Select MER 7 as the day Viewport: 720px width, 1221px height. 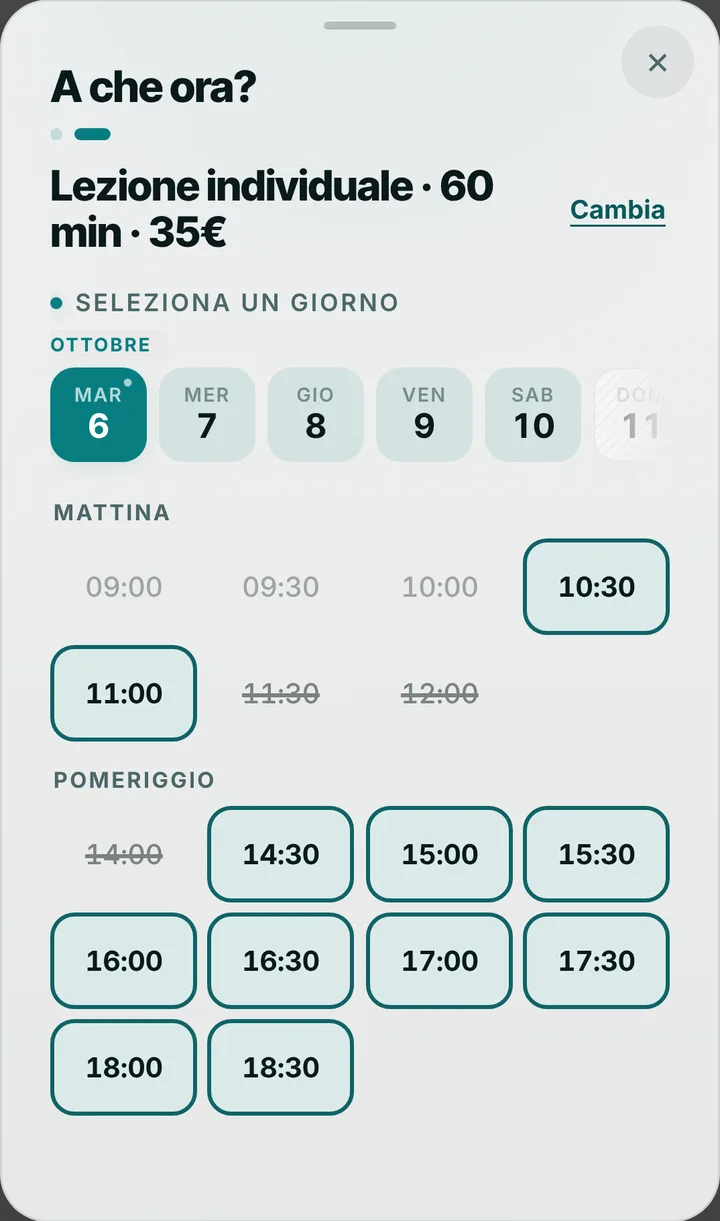point(207,415)
